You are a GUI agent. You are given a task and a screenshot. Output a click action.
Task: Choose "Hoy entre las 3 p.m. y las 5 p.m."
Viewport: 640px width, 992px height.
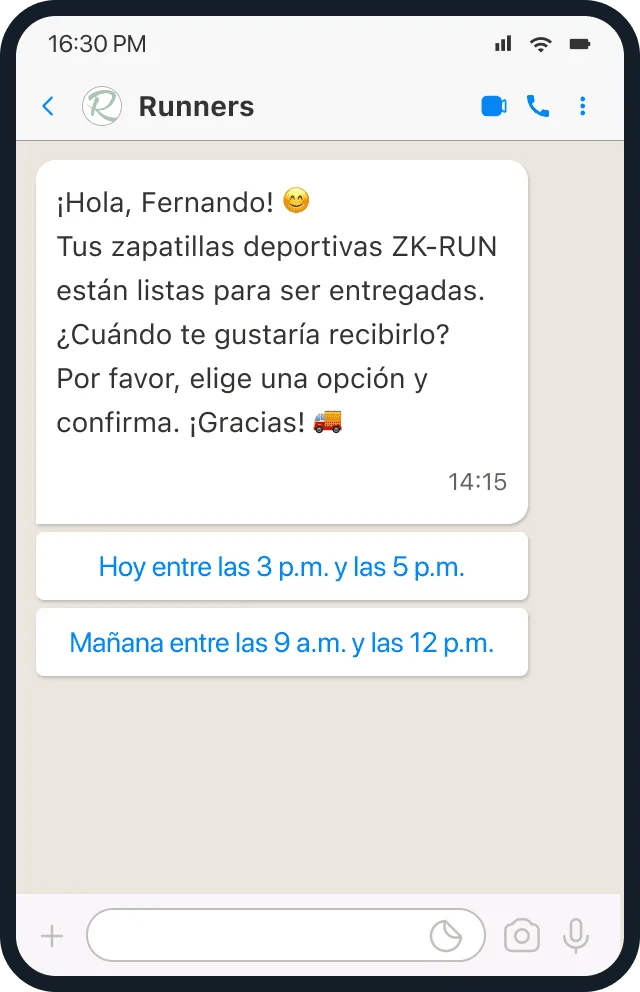click(282, 567)
